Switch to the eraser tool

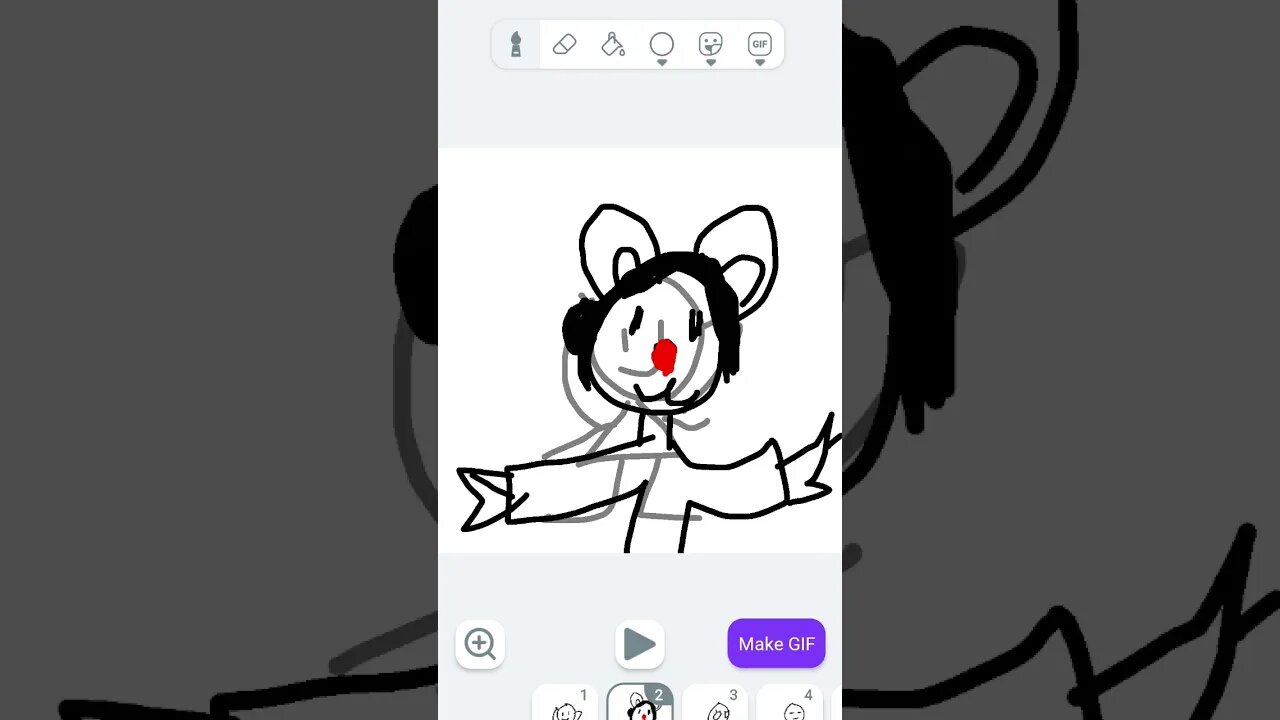tap(564, 45)
